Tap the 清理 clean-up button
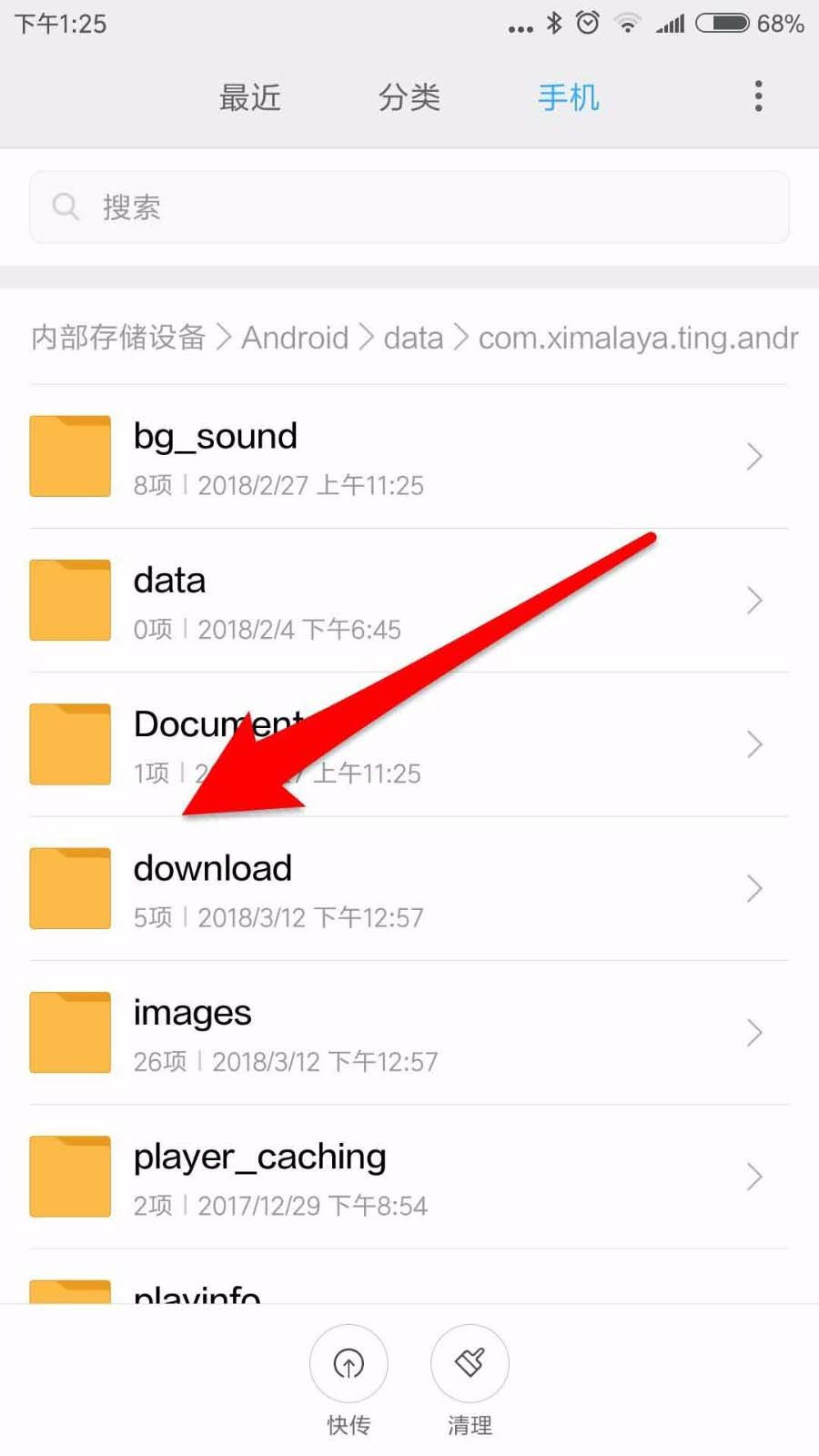The width and height of the screenshot is (819, 1456). coord(470,1363)
